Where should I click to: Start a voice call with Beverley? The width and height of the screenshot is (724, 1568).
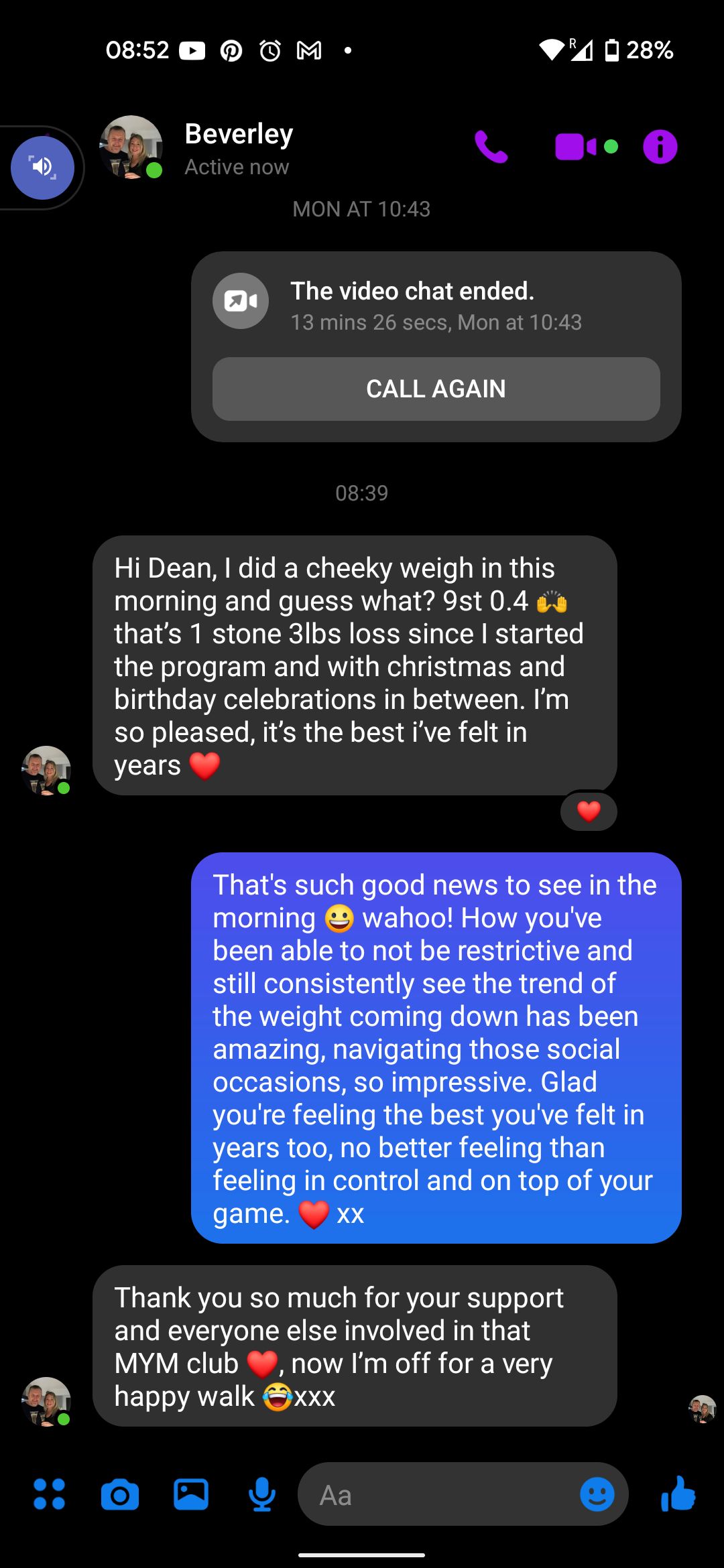pos(491,147)
